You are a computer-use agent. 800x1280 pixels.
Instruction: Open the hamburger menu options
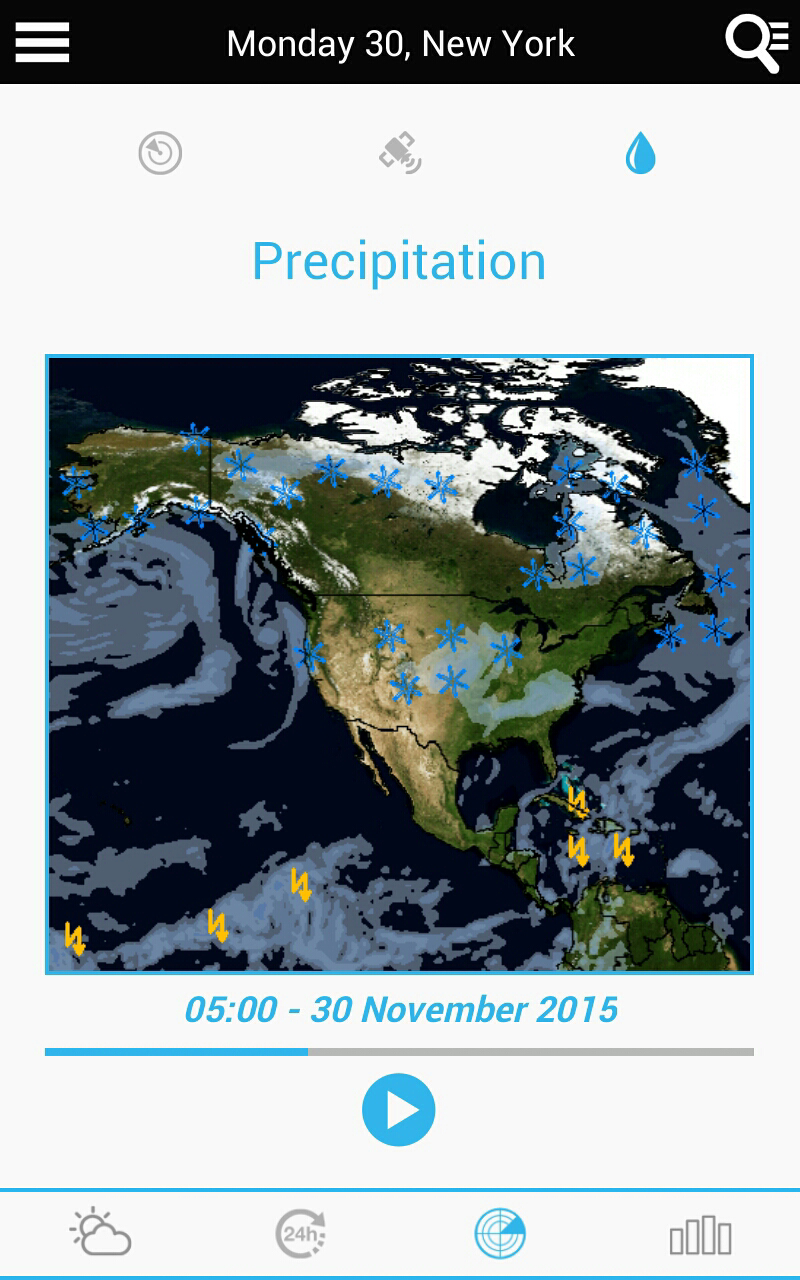click(42, 42)
